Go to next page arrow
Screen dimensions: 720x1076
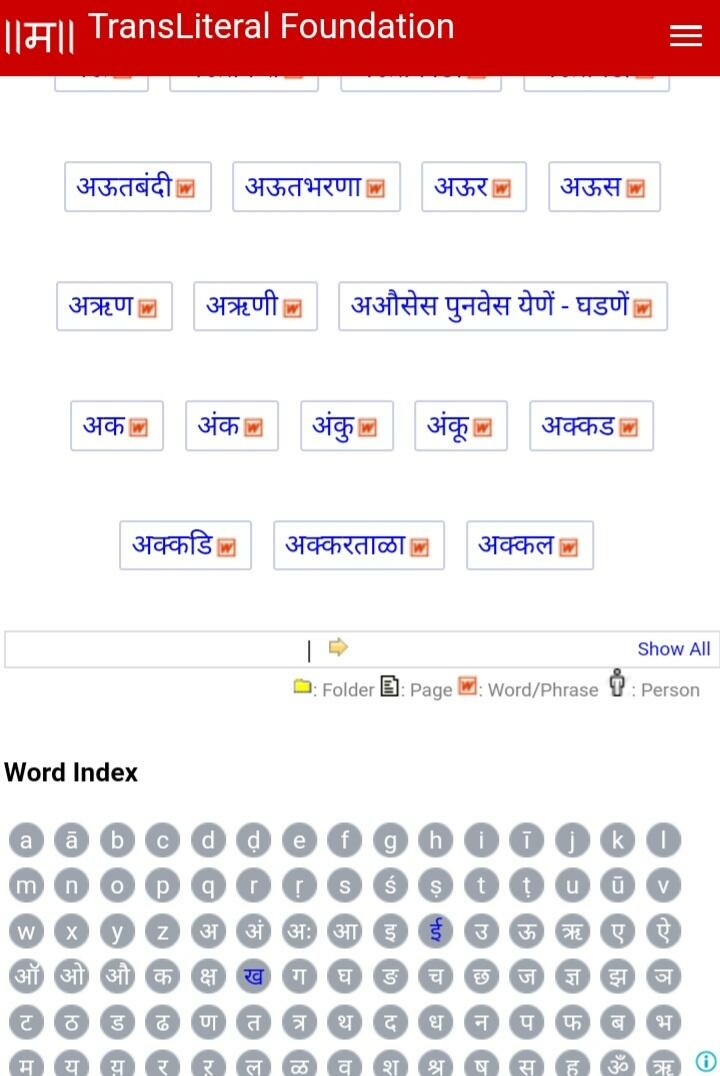[338, 648]
